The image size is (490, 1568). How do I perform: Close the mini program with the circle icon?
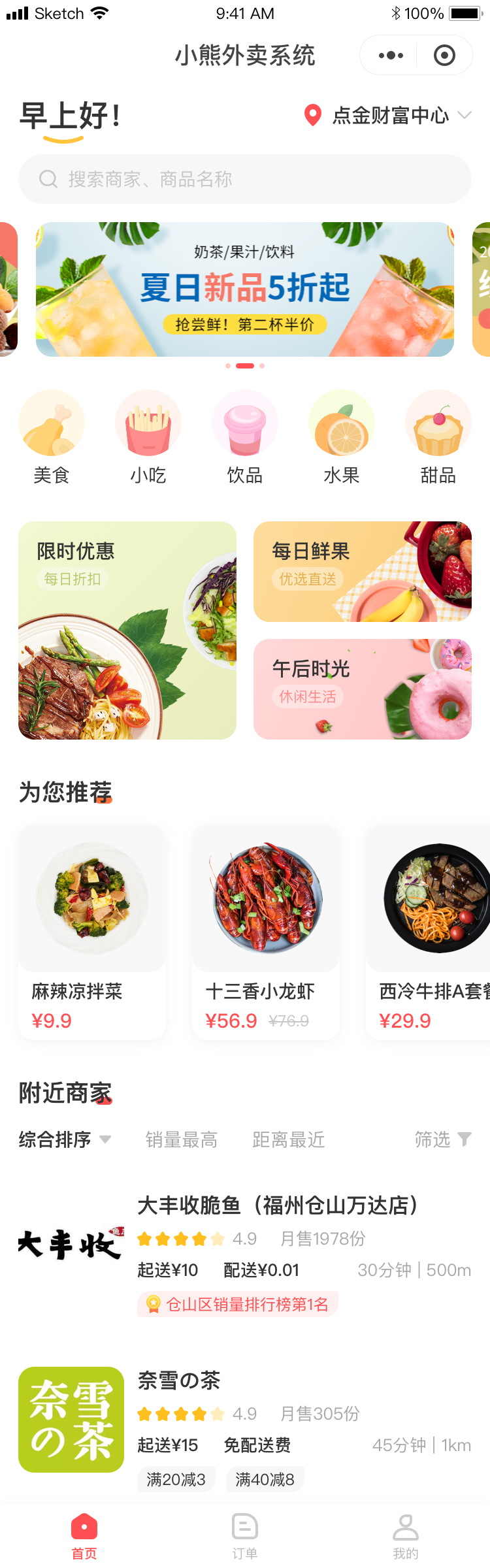[444, 56]
